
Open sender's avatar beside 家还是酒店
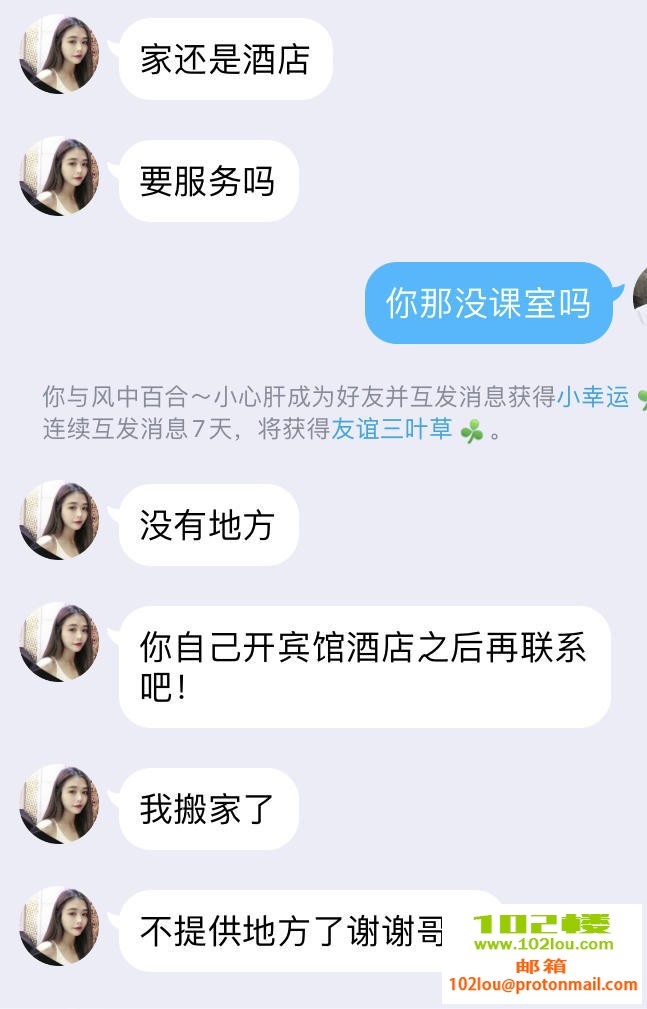click(x=59, y=55)
